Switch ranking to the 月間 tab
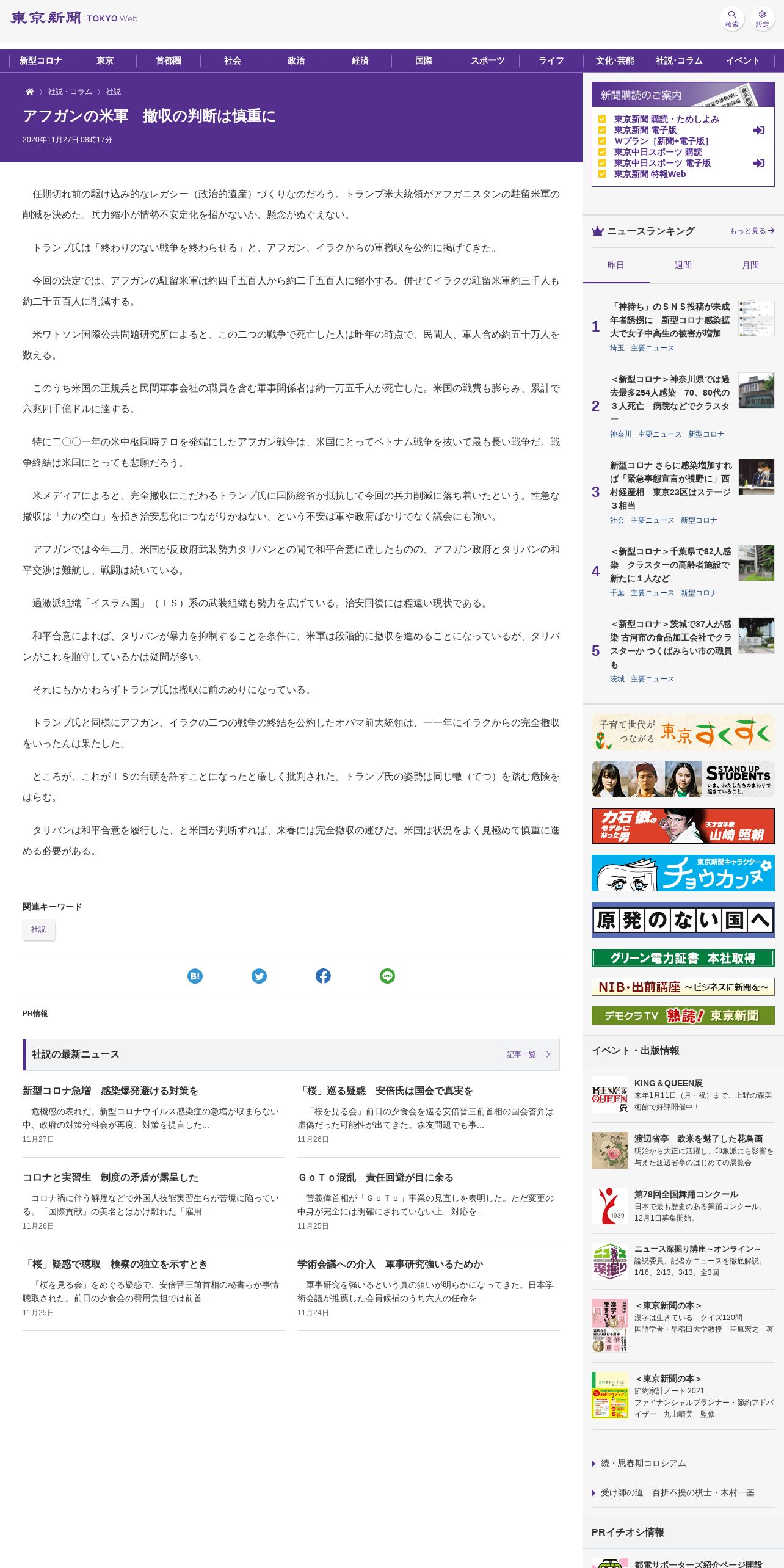This screenshot has width=784, height=1568. pyautogui.click(x=750, y=265)
